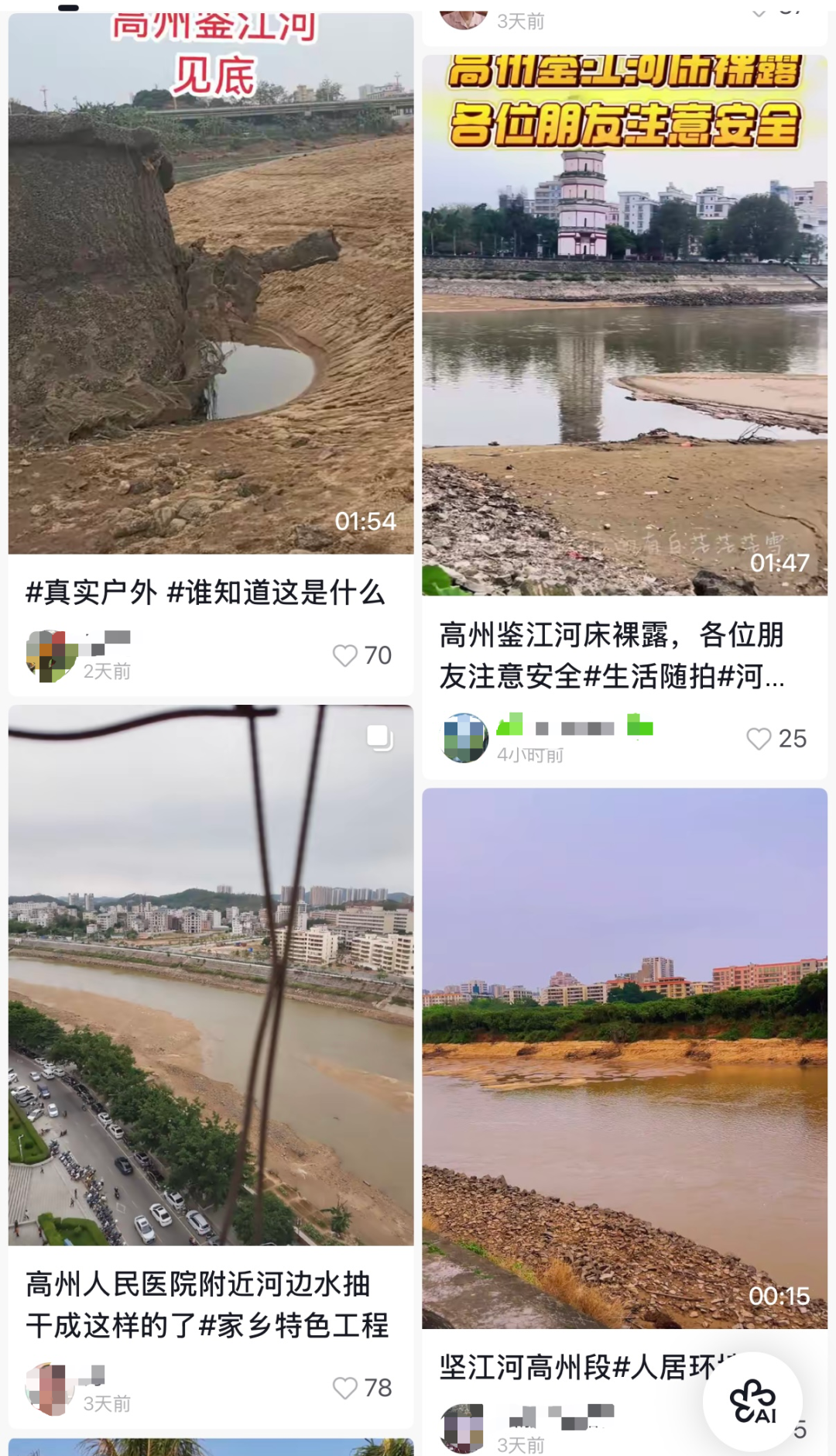Play the 00:15 坚江河高州段 video

624,1057
